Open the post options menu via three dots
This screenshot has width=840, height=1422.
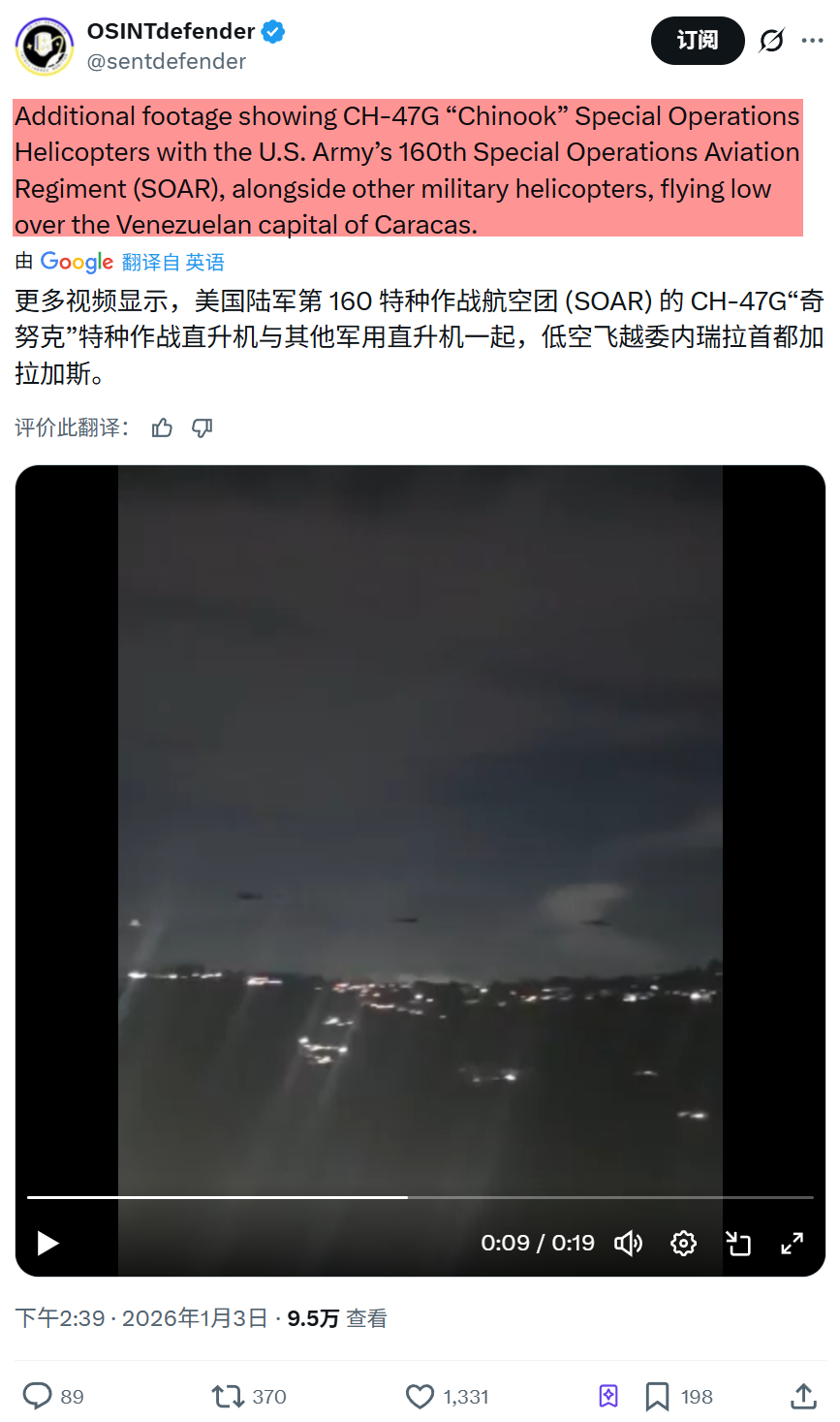pyautogui.click(x=813, y=39)
